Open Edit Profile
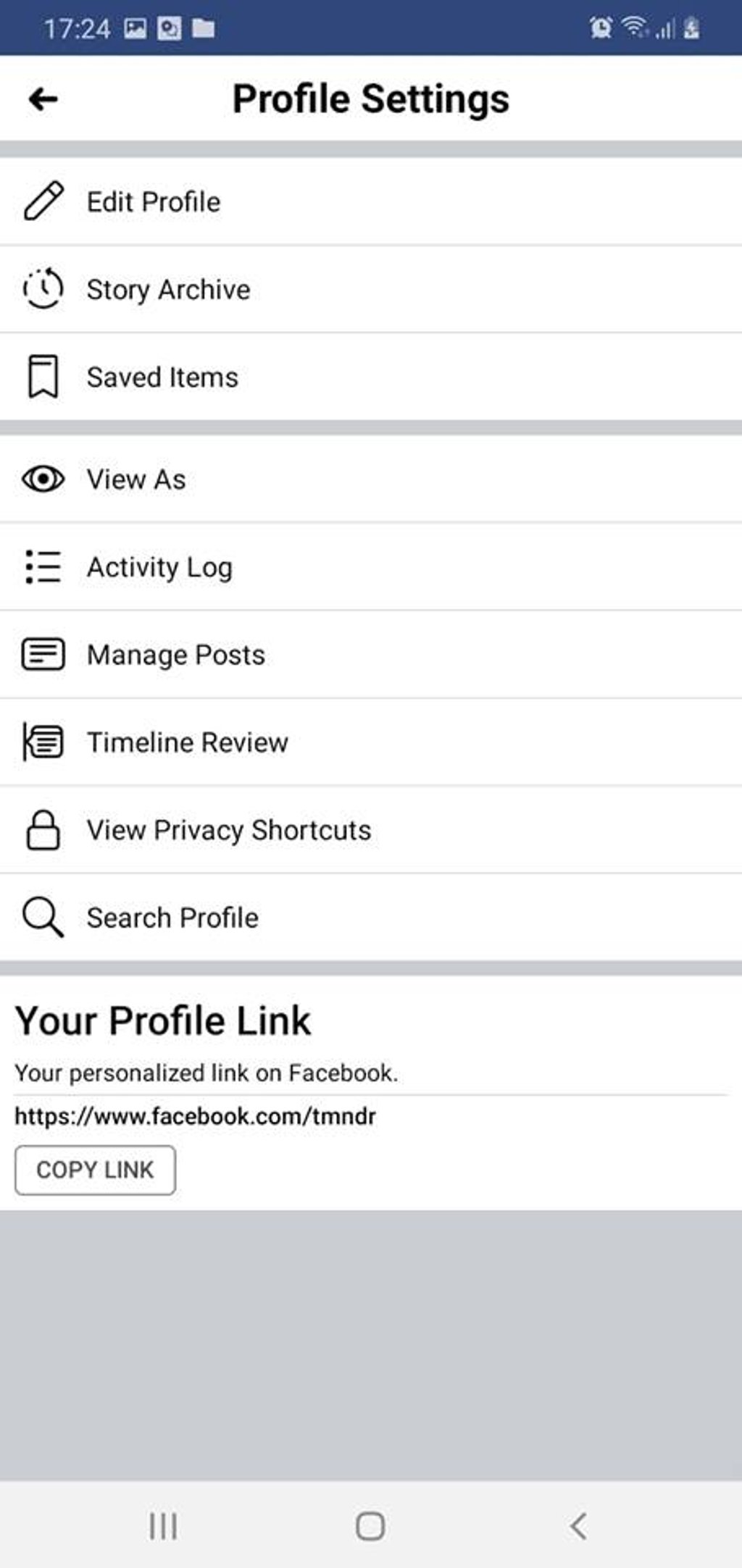The height and width of the screenshot is (1568, 742). tap(154, 202)
